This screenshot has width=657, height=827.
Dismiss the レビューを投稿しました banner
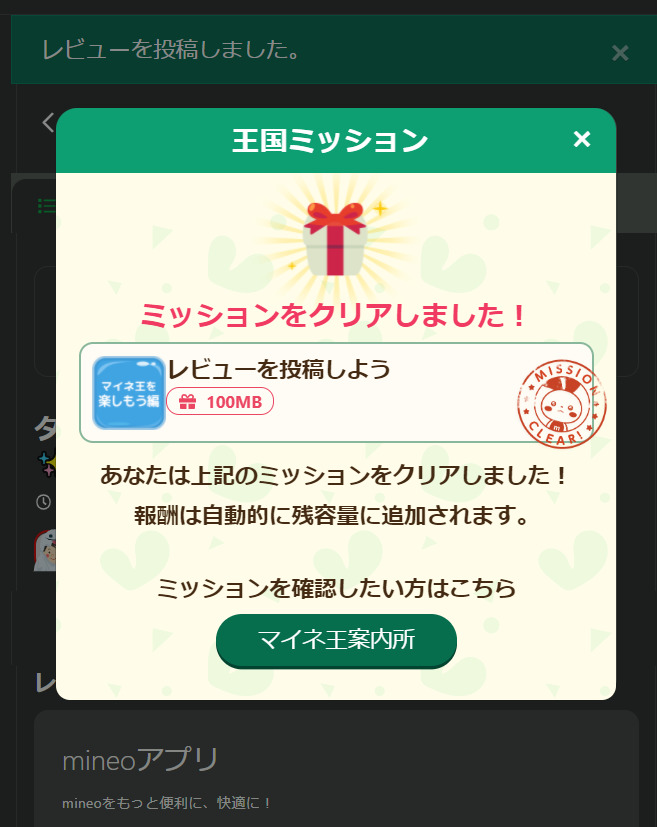click(x=620, y=53)
